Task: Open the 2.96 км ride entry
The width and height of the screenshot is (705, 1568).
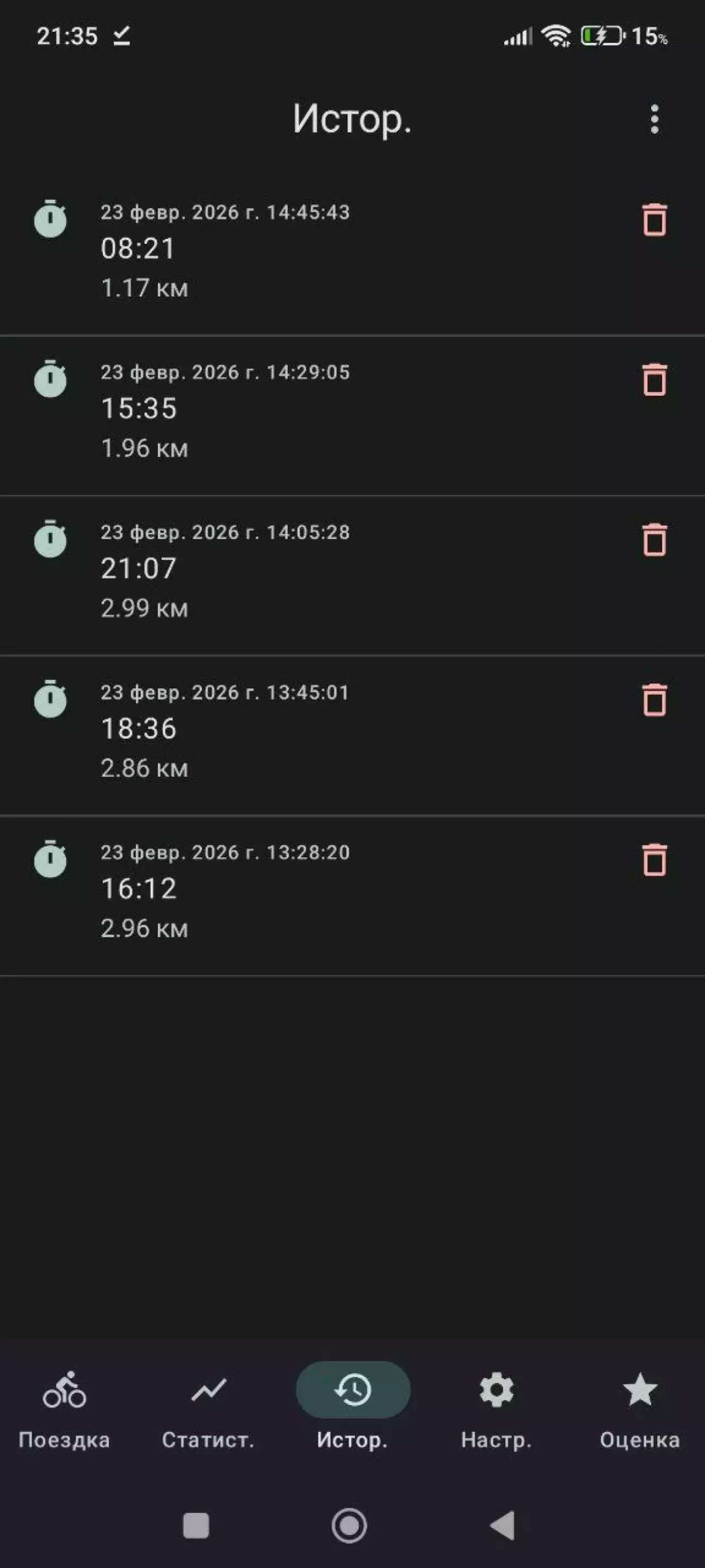Action: tap(304, 891)
